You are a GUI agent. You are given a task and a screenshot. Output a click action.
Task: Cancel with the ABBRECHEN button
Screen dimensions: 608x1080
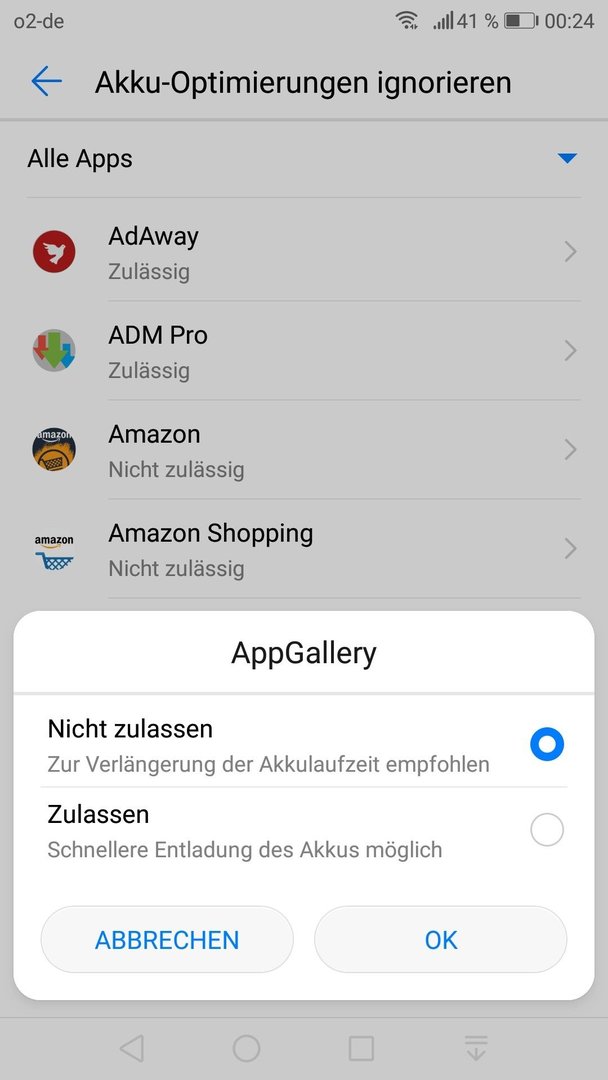click(x=167, y=939)
